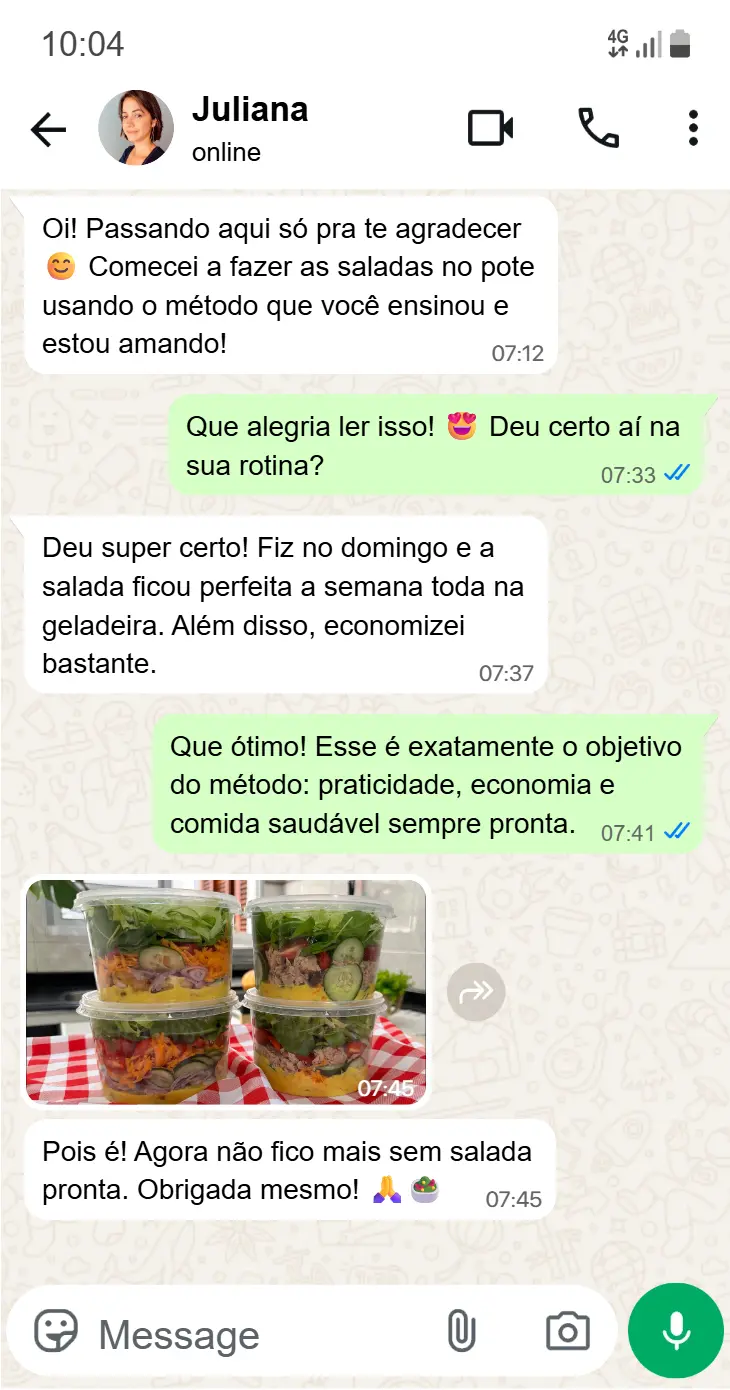
Task: Open Juliana's contact profile
Action: pyautogui.click(x=250, y=128)
